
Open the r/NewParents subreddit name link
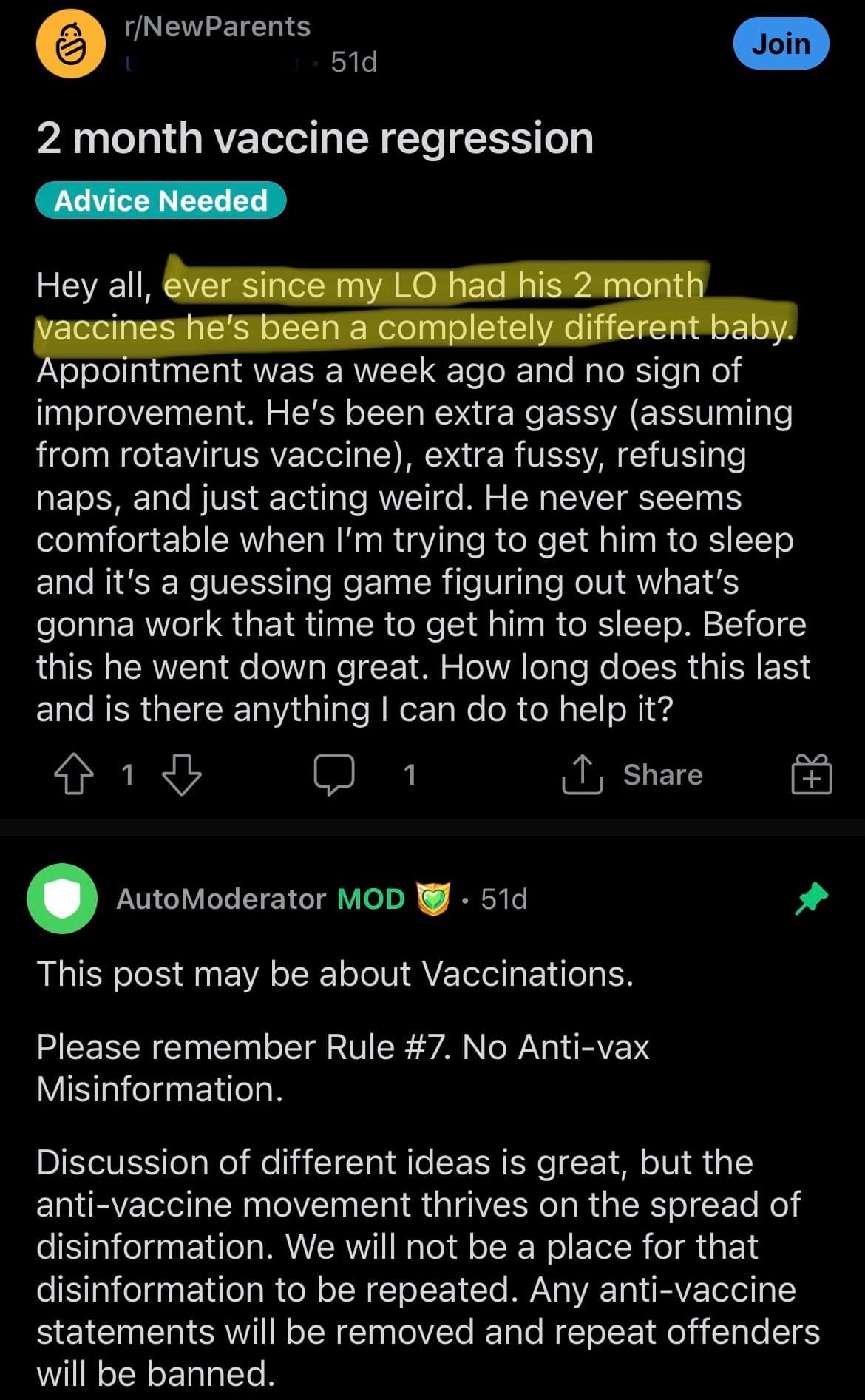click(217, 27)
